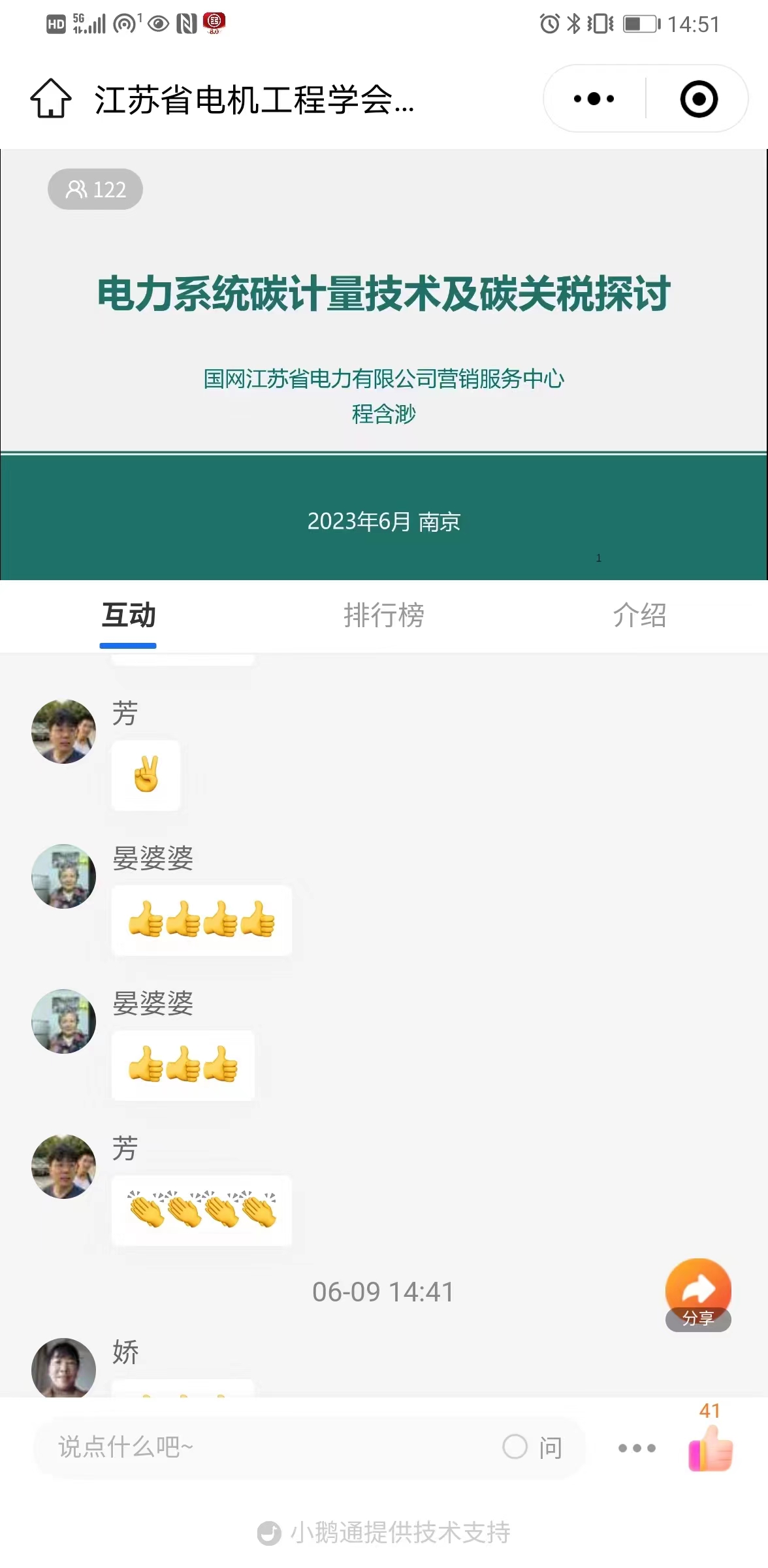The height and width of the screenshot is (1568, 768).
Task: Switch to the 介绍 tab
Action: point(639,615)
